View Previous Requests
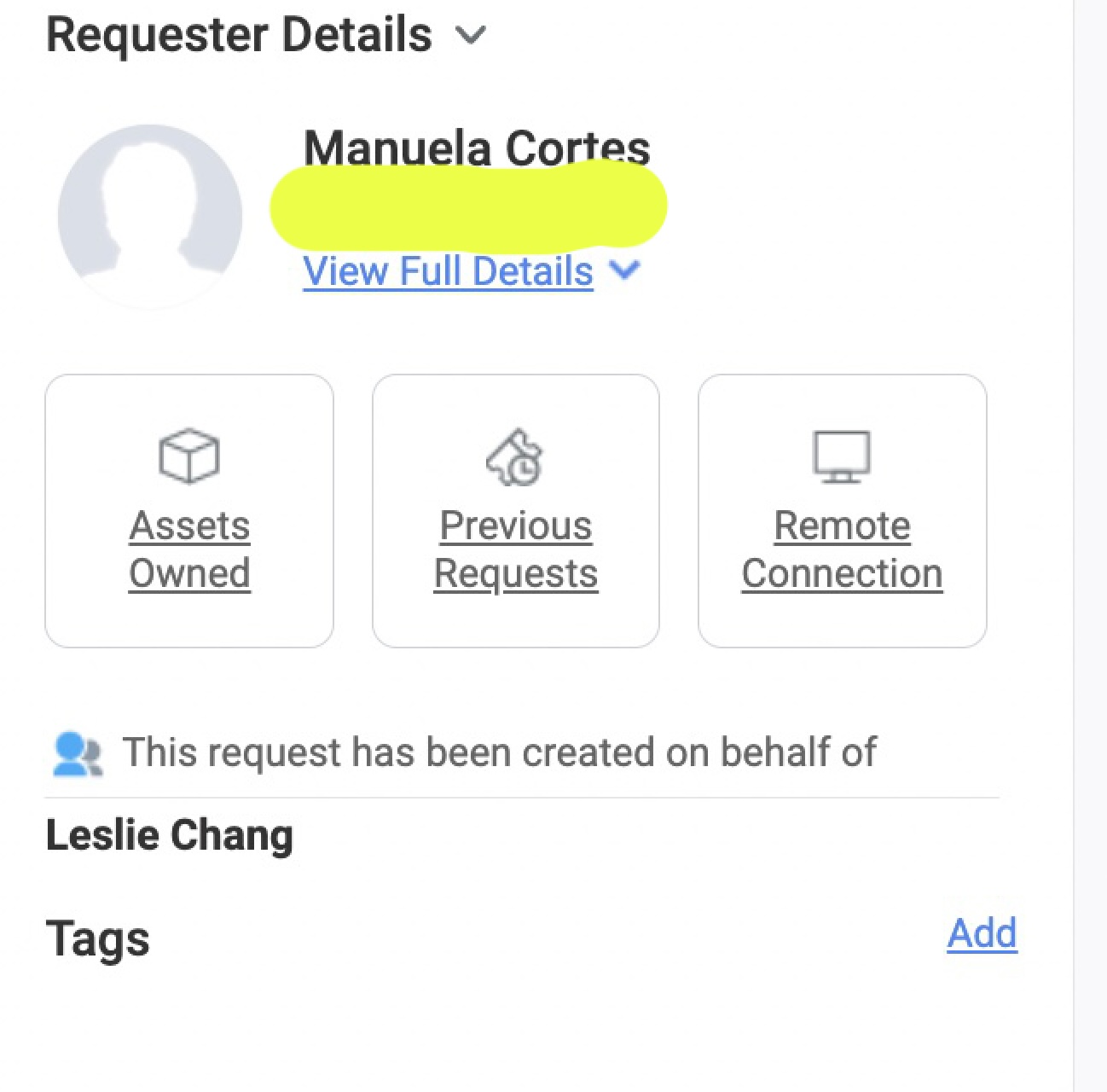This screenshot has width=1107, height=1092. (x=515, y=511)
